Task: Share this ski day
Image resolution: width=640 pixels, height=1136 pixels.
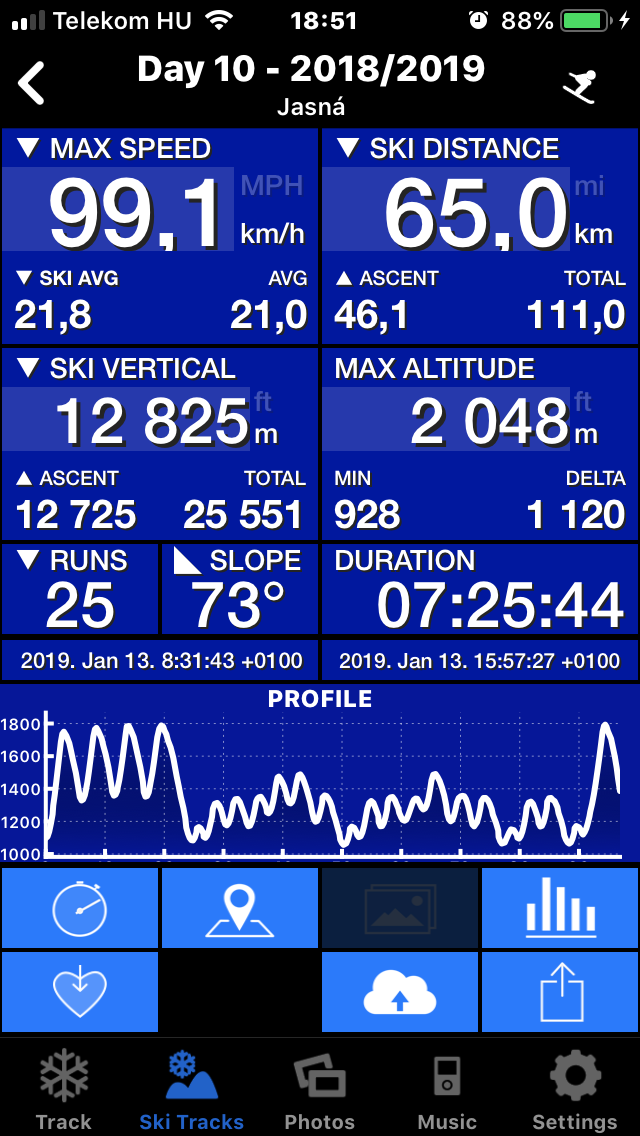Action: tap(560, 992)
